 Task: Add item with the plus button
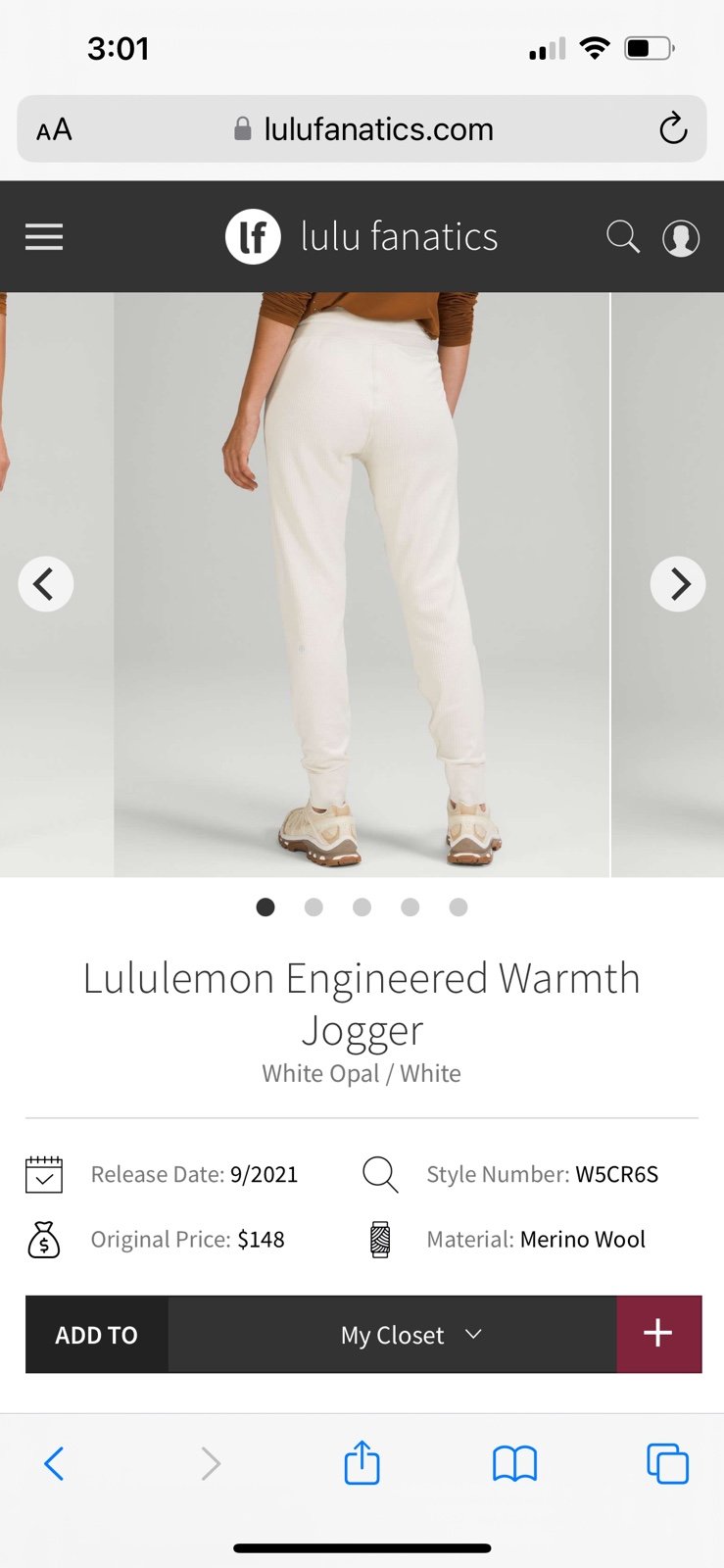[658, 1334]
